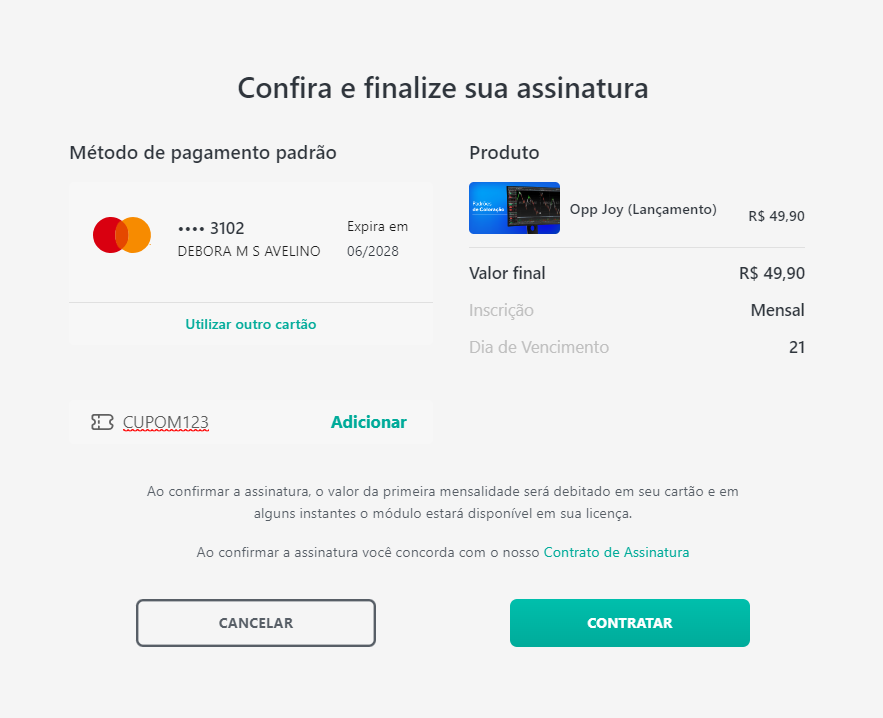
Task: Cancel the subscription checkout
Action: coord(256,623)
